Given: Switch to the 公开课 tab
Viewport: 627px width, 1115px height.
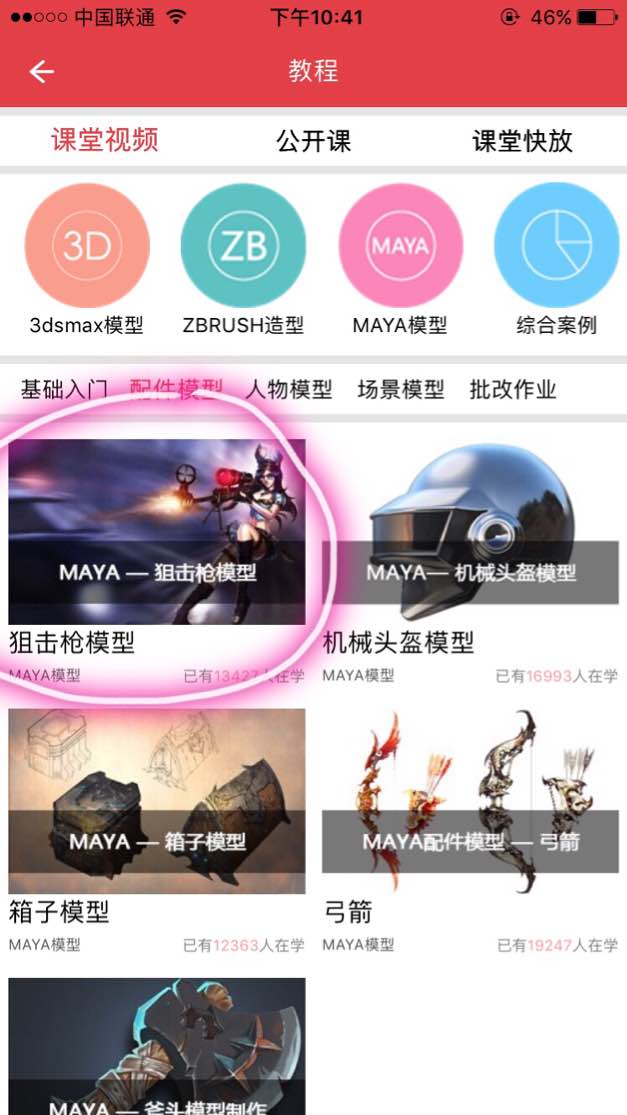Looking at the screenshot, I should tap(313, 140).
